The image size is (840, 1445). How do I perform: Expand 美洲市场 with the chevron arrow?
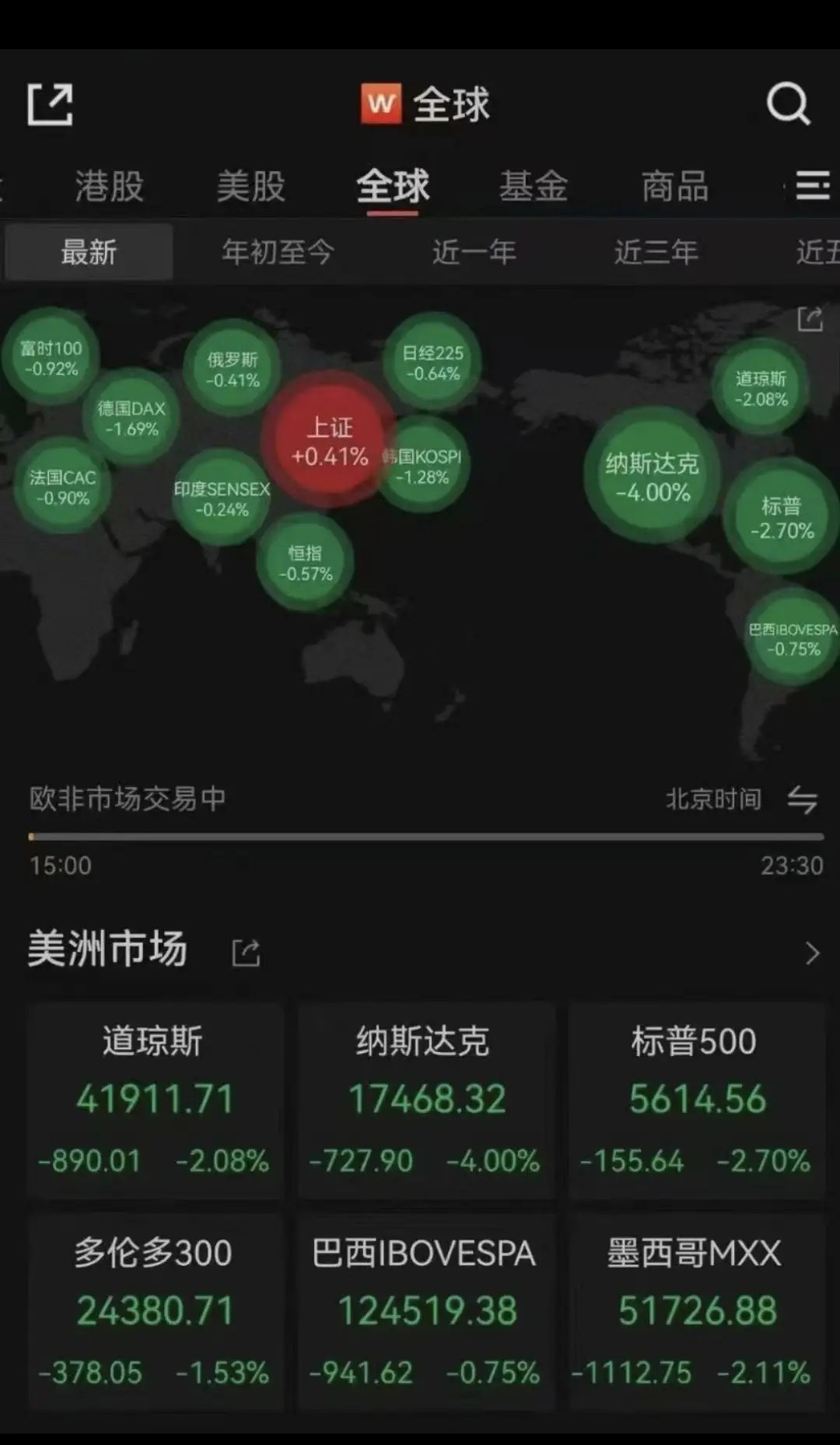[x=812, y=953]
